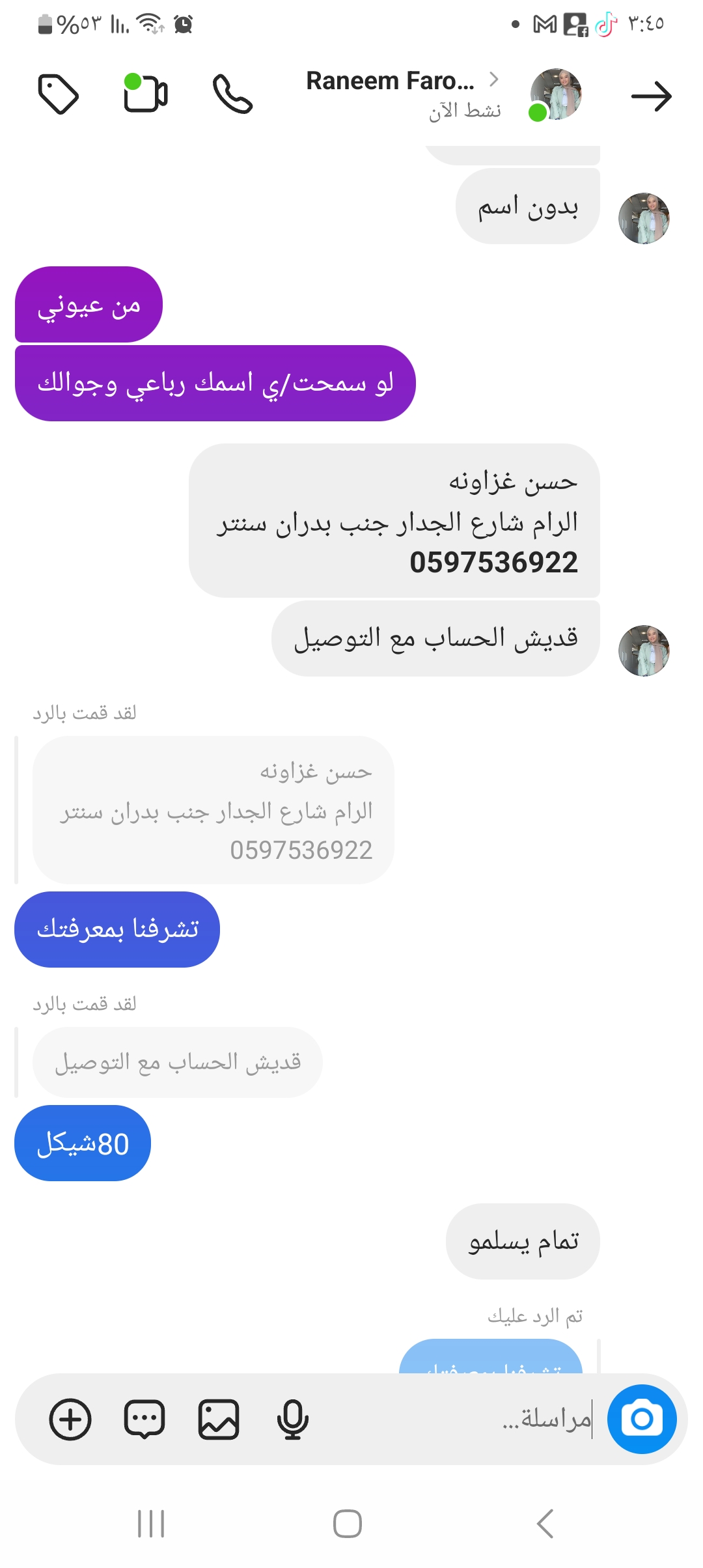703x1568 pixels.
Task: Tap sender avatar beside 'بدون اسم' message
Action: (643, 218)
